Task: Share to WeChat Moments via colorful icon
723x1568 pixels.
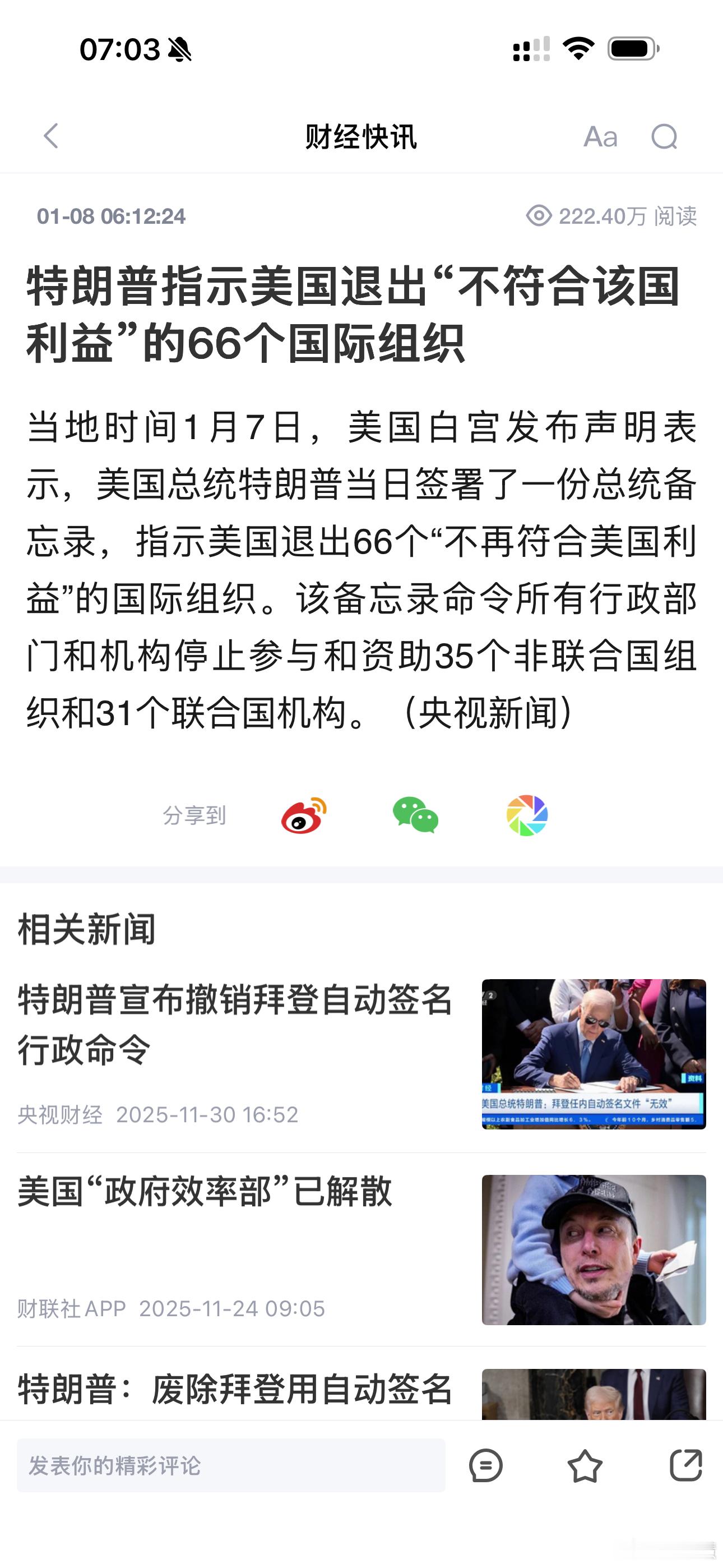Action: [527, 815]
